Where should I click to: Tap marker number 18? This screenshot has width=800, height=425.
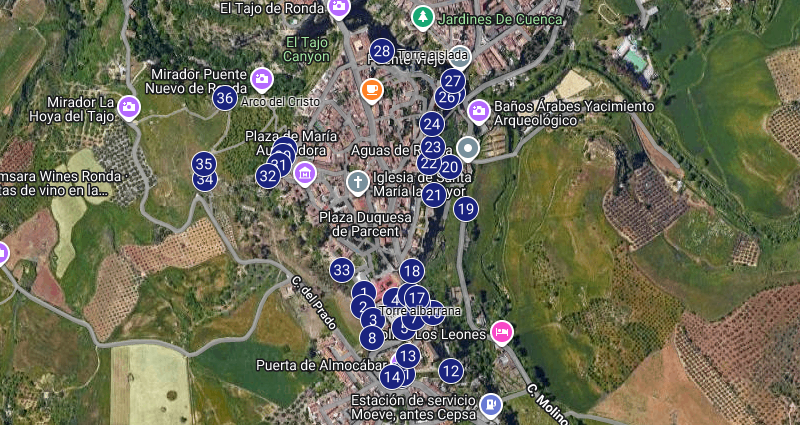coord(412,270)
